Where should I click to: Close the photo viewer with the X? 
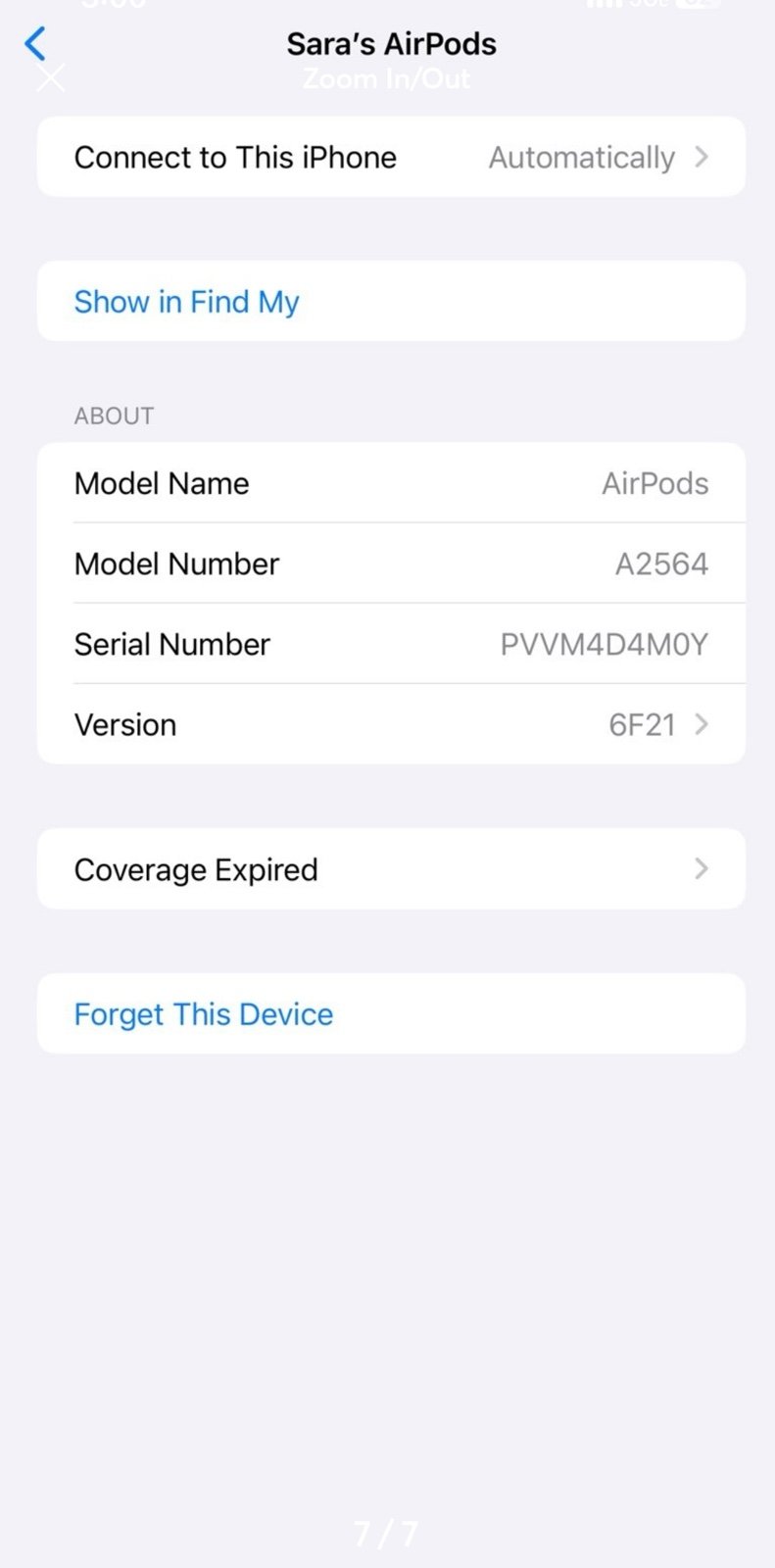tap(51, 77)
